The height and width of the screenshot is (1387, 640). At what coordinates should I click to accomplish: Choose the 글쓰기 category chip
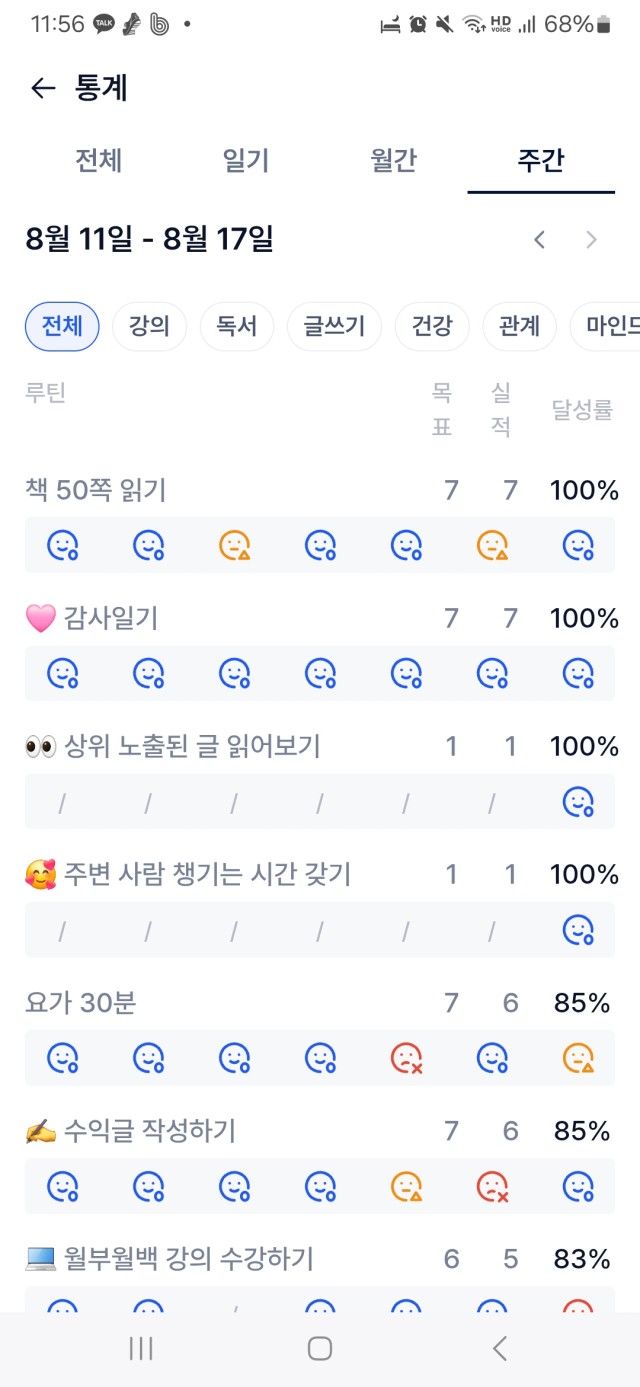pyautogui.click(x=334, y=326)
